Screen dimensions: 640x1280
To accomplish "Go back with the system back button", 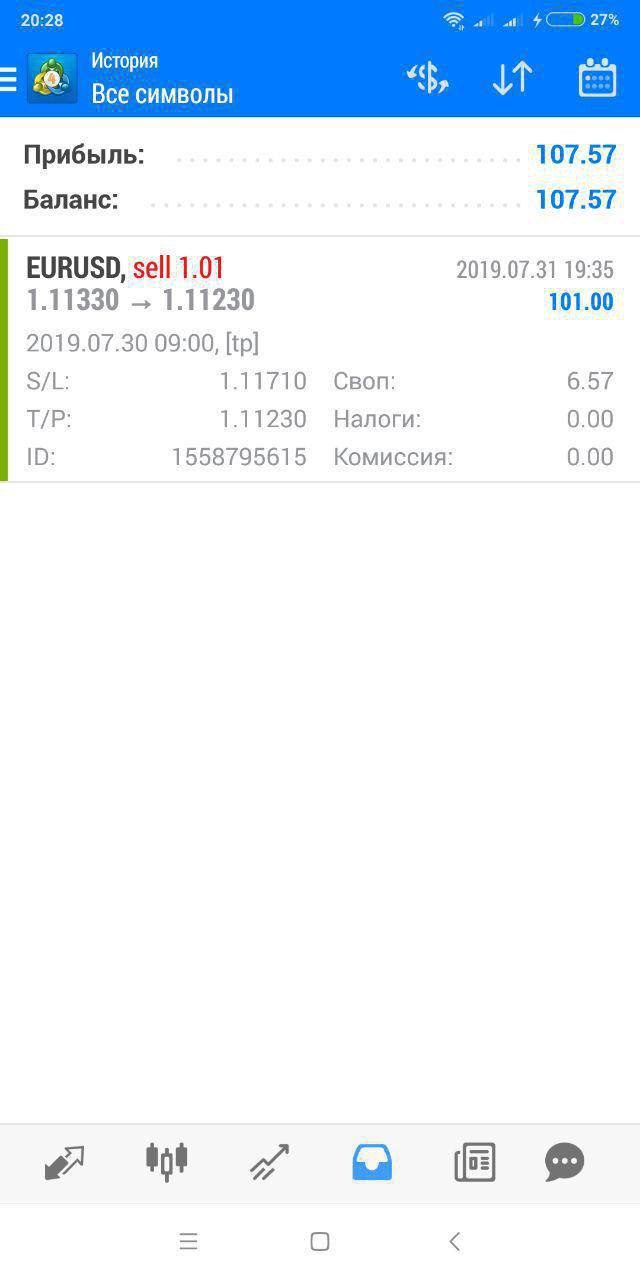I will (455, 1241).
